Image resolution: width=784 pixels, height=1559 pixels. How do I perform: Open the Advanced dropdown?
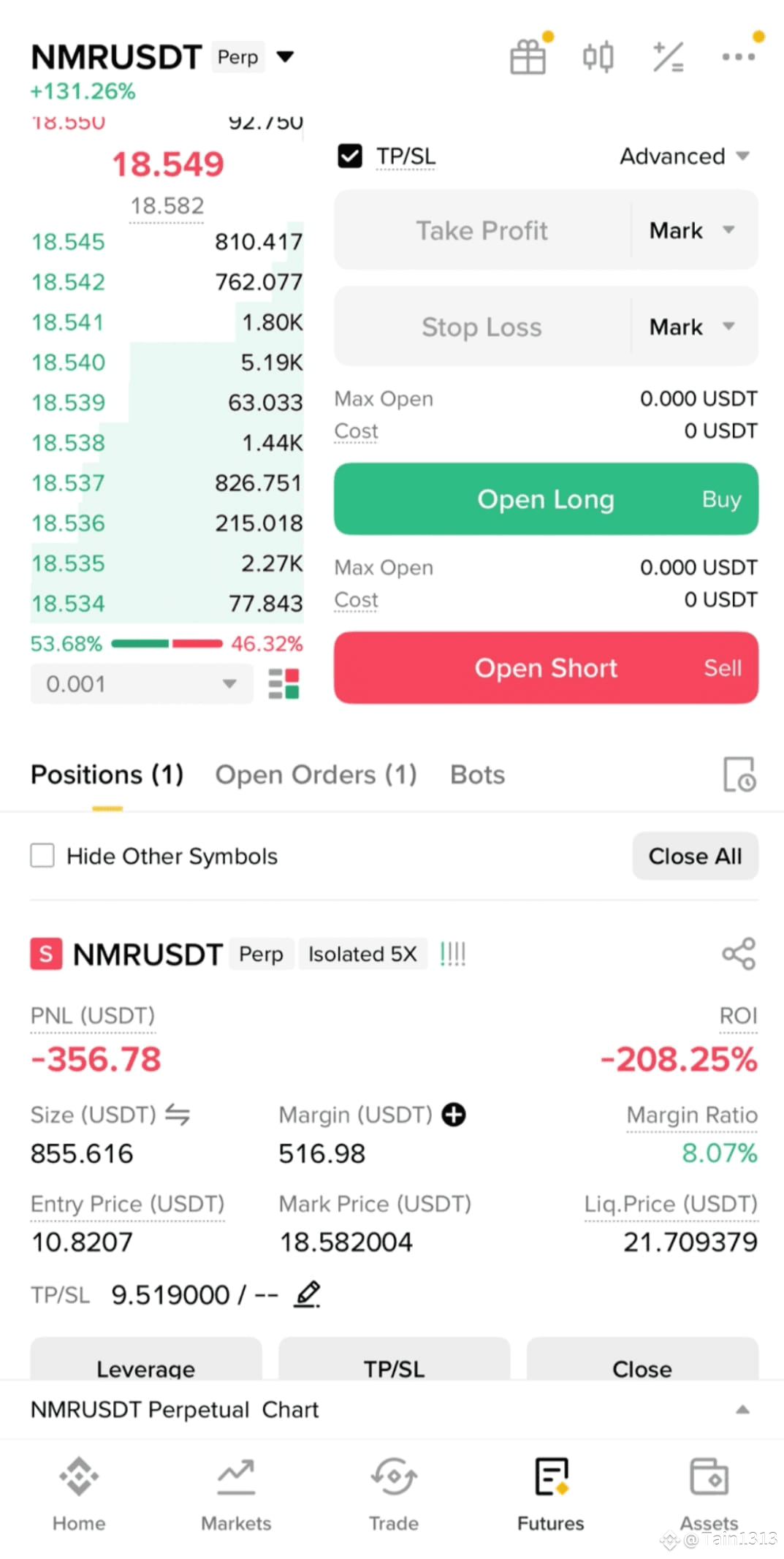pyautogui.click(x=685, y=156)
